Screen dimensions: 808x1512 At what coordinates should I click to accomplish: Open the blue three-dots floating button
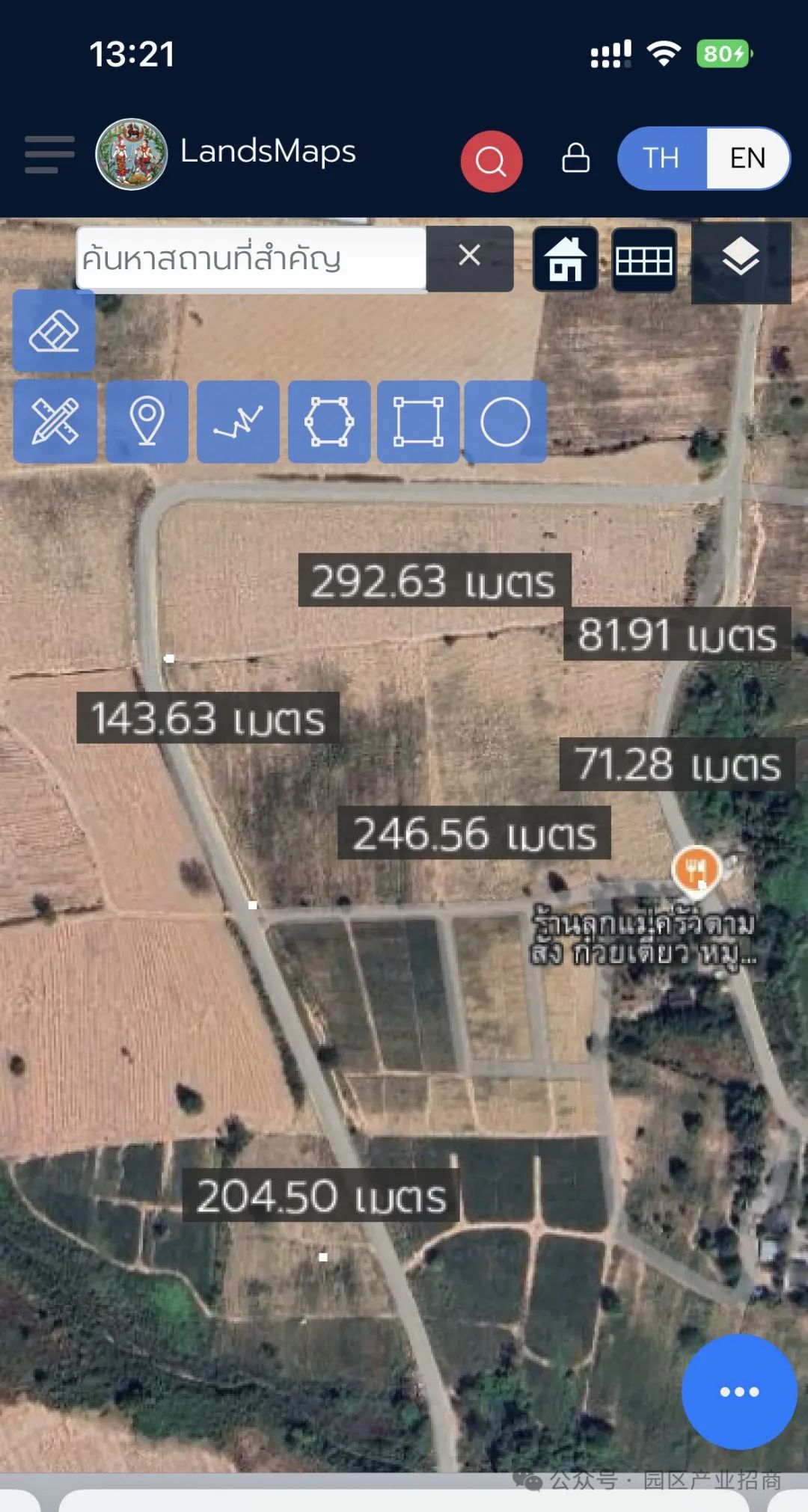[739, 1392]
